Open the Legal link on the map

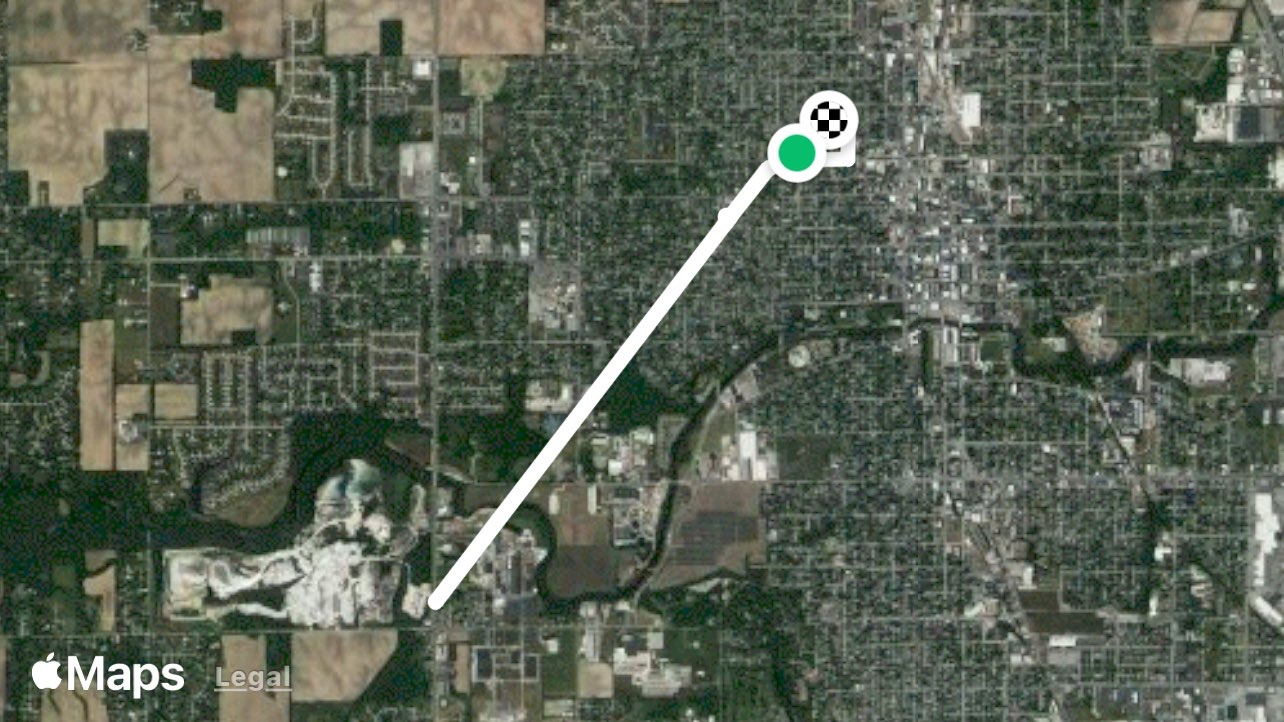(253, 678)
